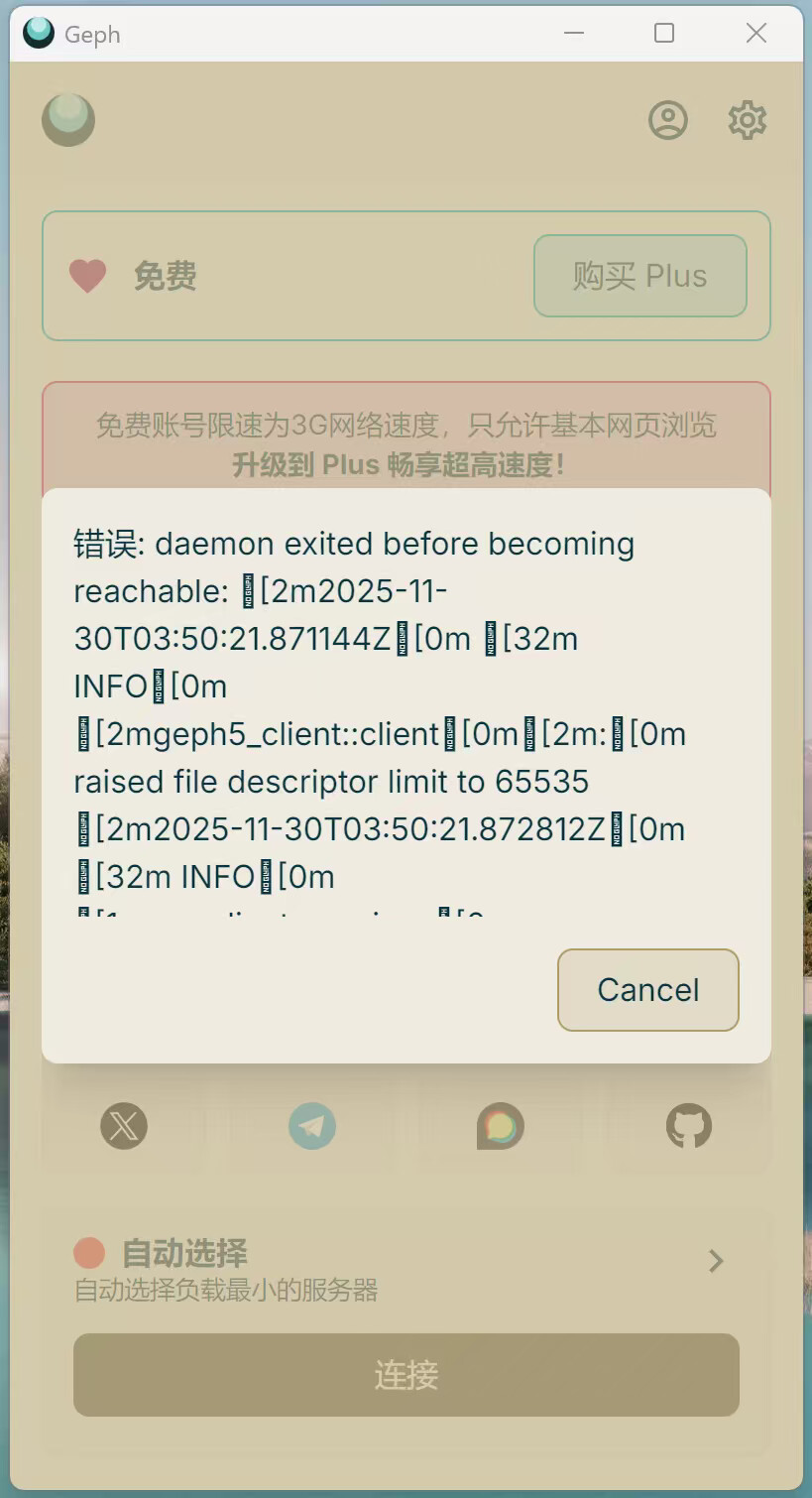This screenshot has height=1498, width=812.
Task: Open the GitHub icon
Action: point(689,1126)
